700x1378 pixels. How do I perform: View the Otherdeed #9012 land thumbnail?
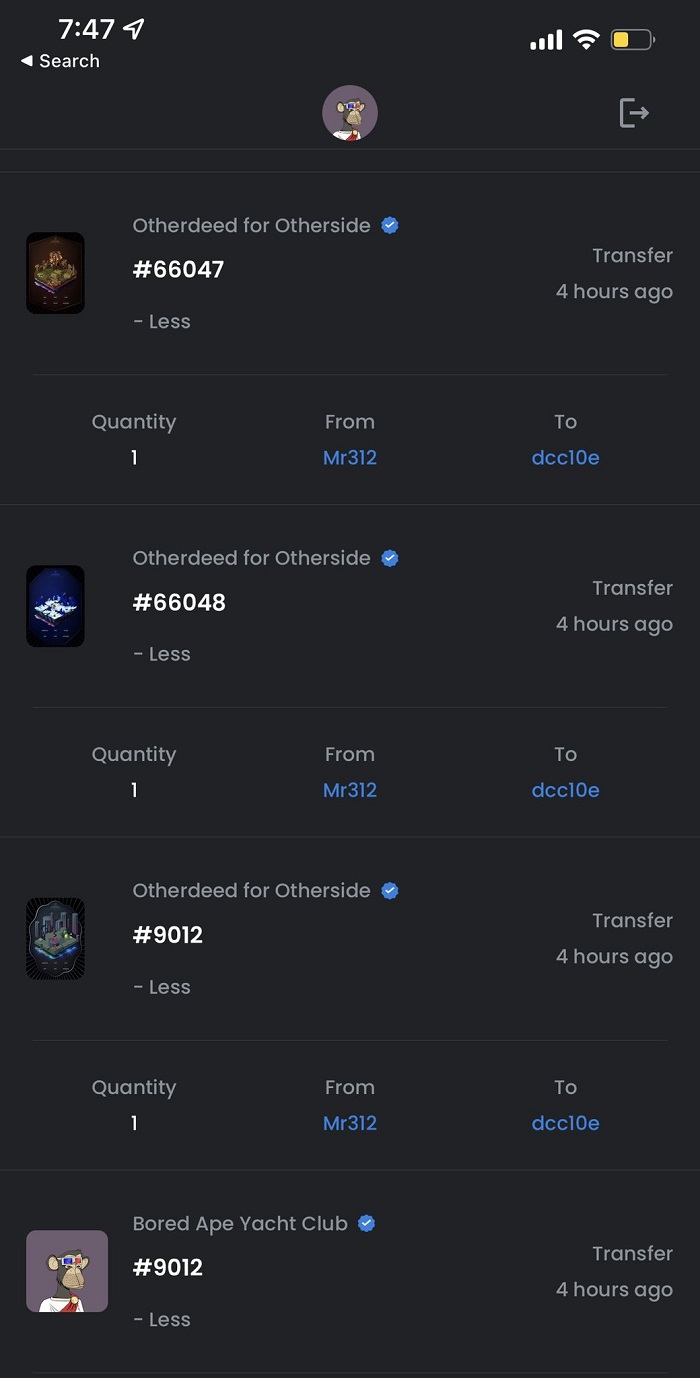coord(55,939)
